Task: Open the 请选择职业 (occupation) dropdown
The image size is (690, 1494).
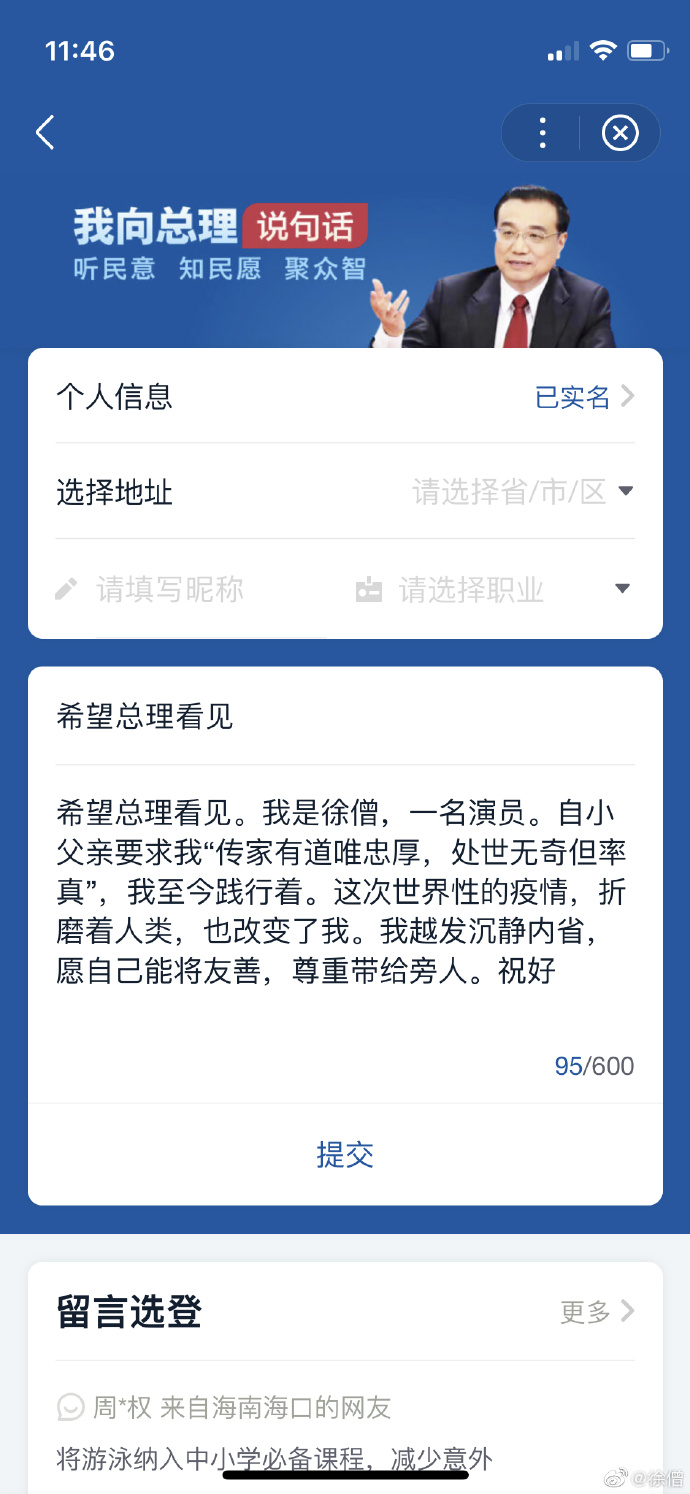Action: click(494, 590)
